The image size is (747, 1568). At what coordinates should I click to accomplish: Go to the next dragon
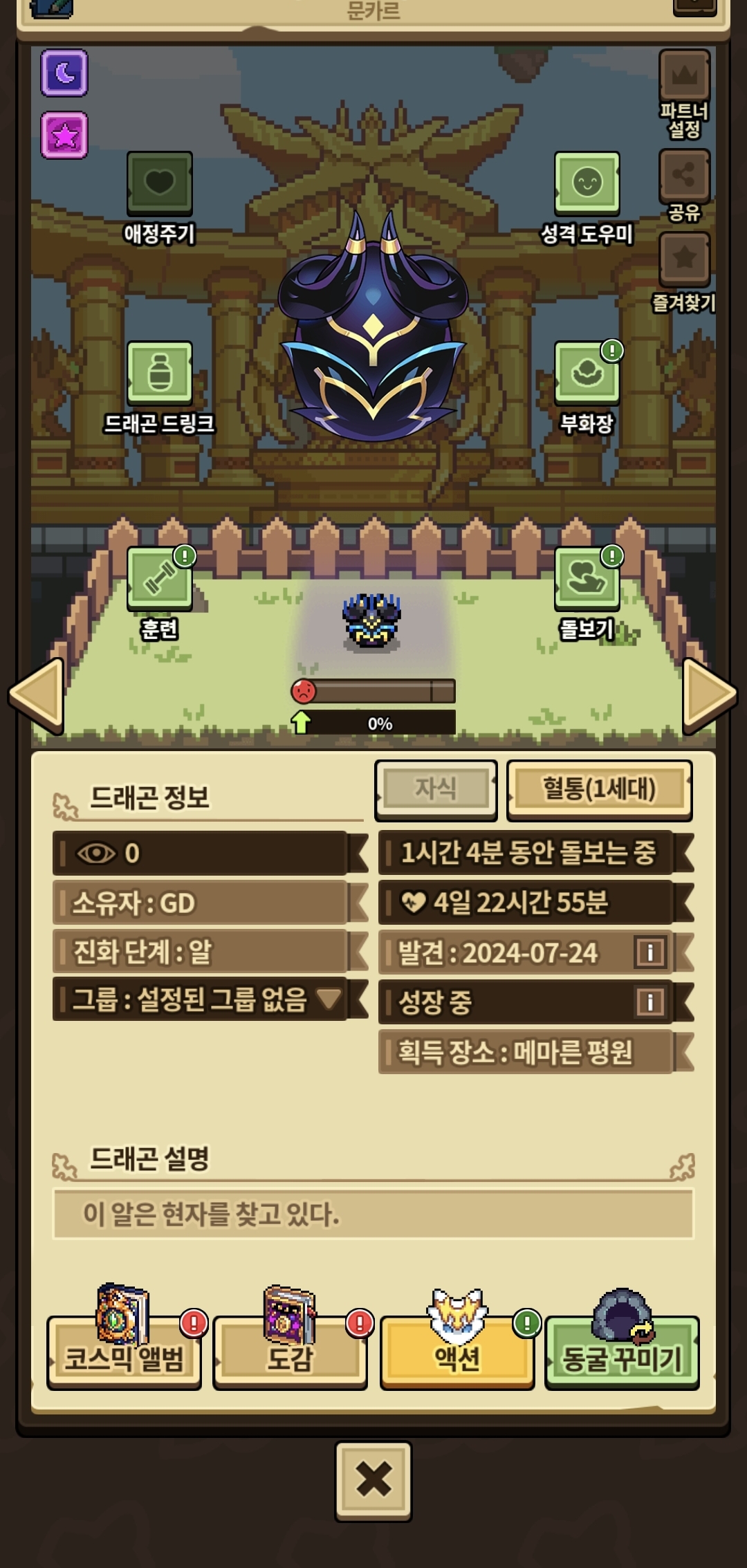coord(709,694)
